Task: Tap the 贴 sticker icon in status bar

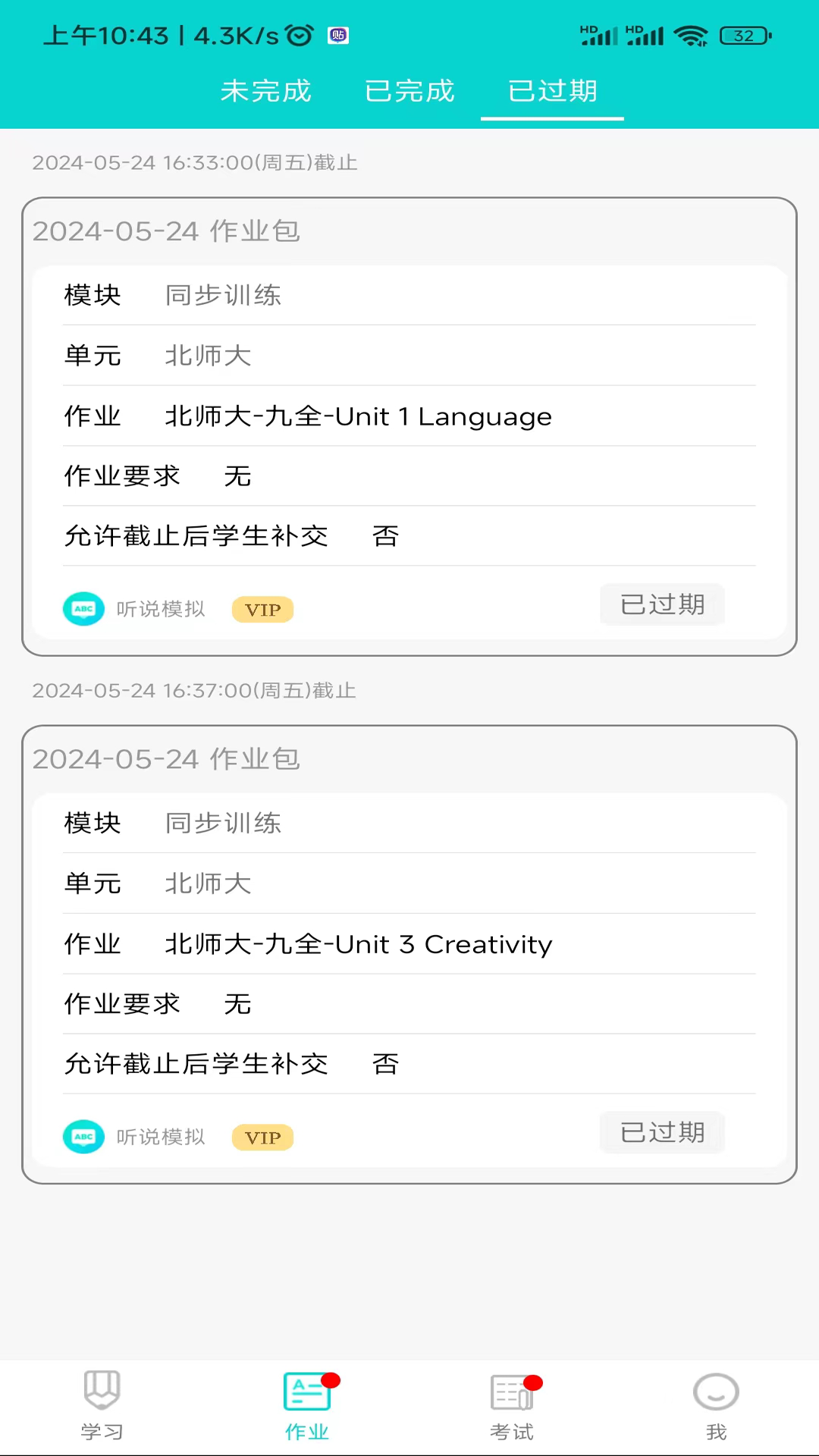Action: coord(338,36)
